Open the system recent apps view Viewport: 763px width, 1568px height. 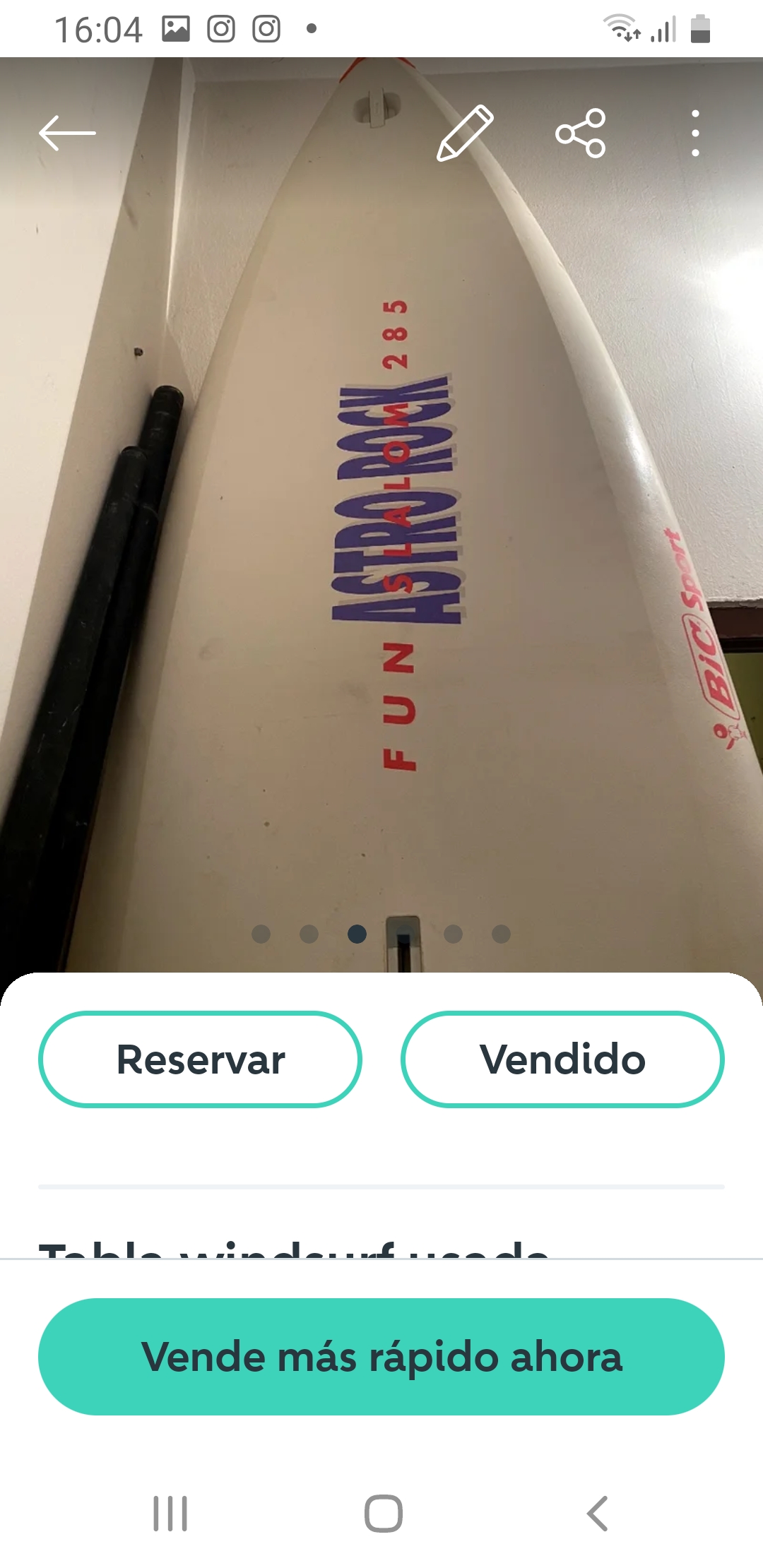coord(170,1514)
